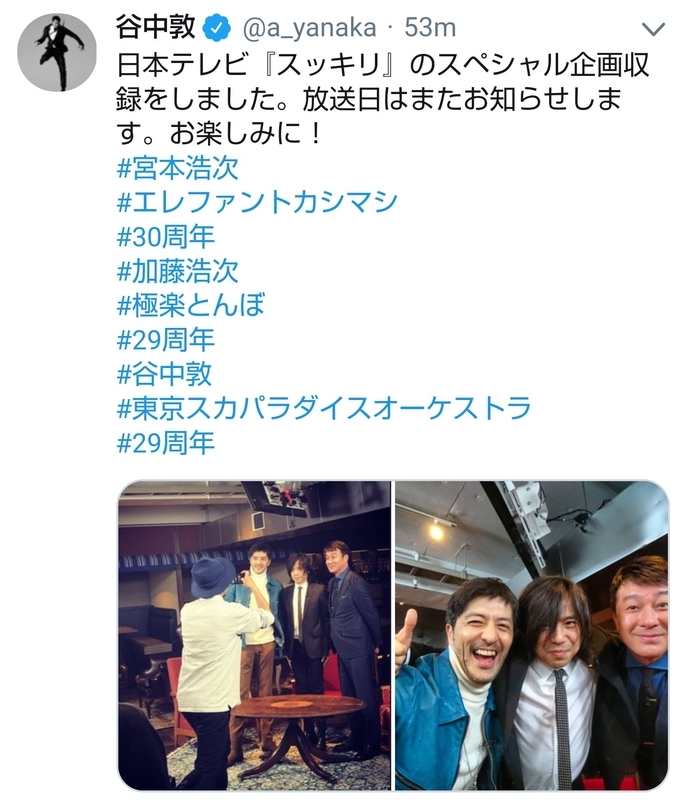Viewport: 687px width, 800px height.
Task: Open hashtag #谷中敦
Action: (165, 373)
